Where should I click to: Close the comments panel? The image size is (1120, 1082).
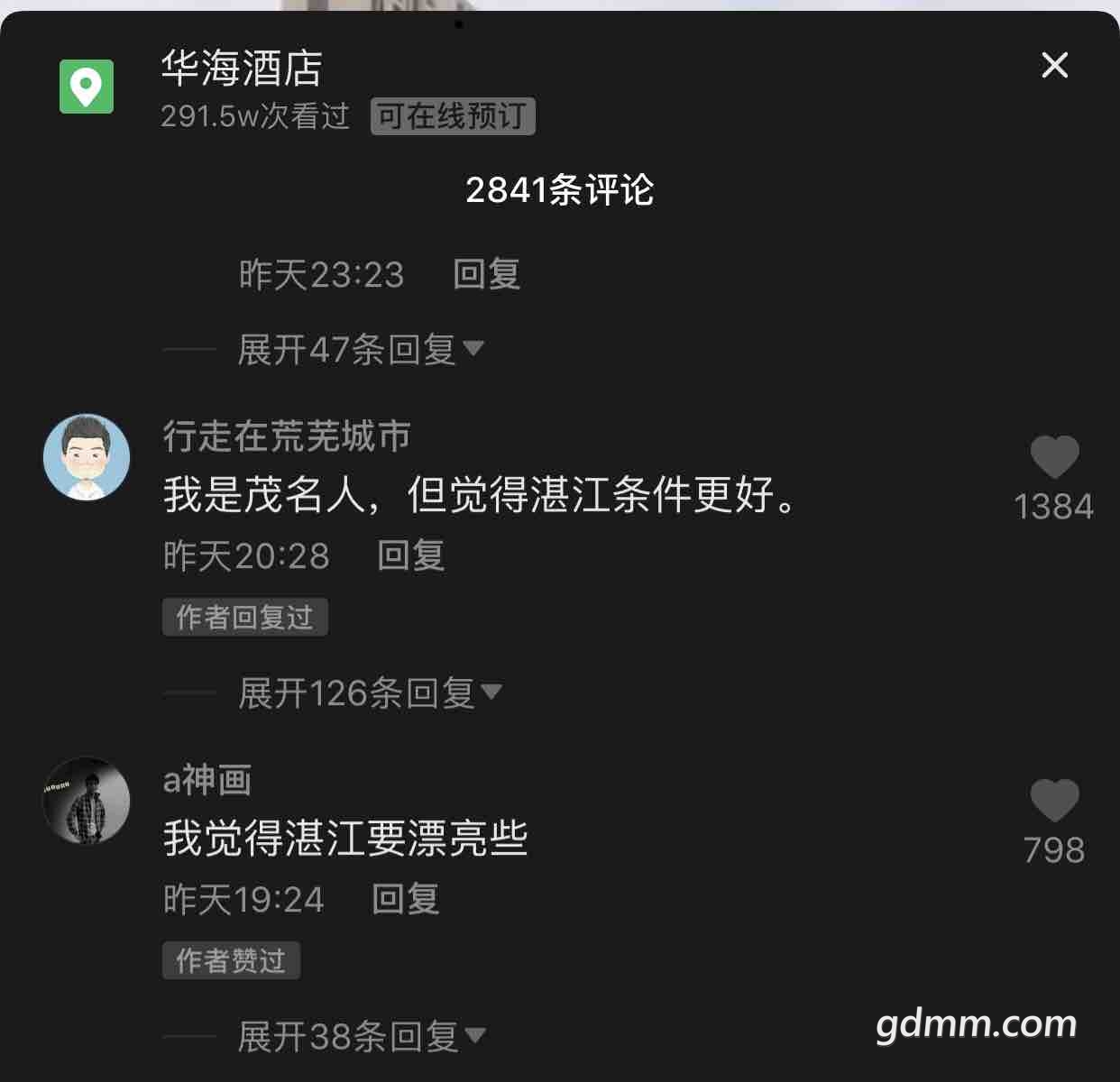pyautogui.click(x=1054, y=65)
